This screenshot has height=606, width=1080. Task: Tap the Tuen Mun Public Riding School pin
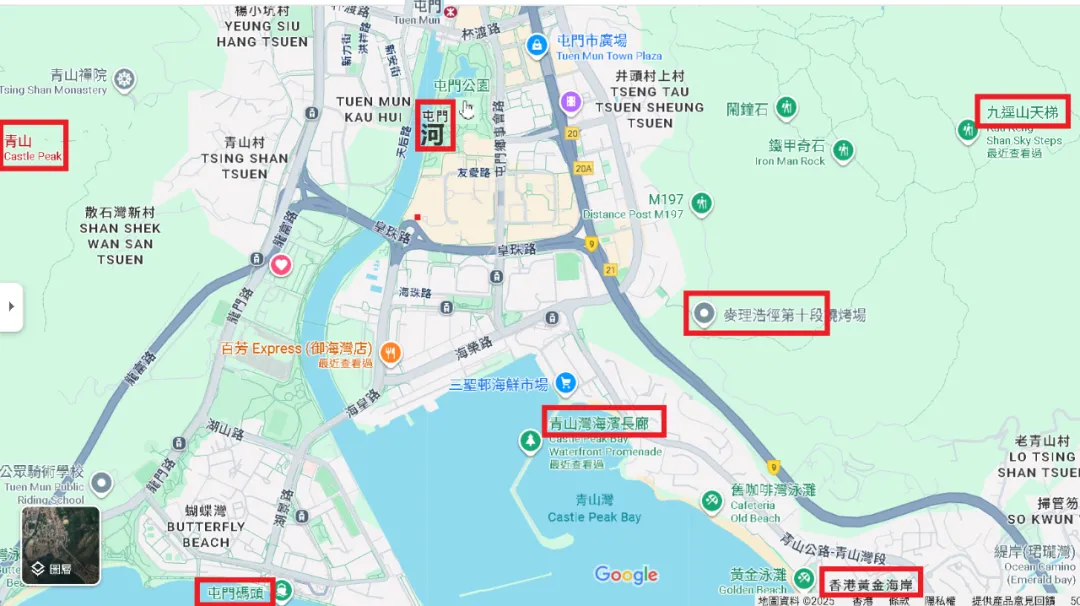point(101,484)
